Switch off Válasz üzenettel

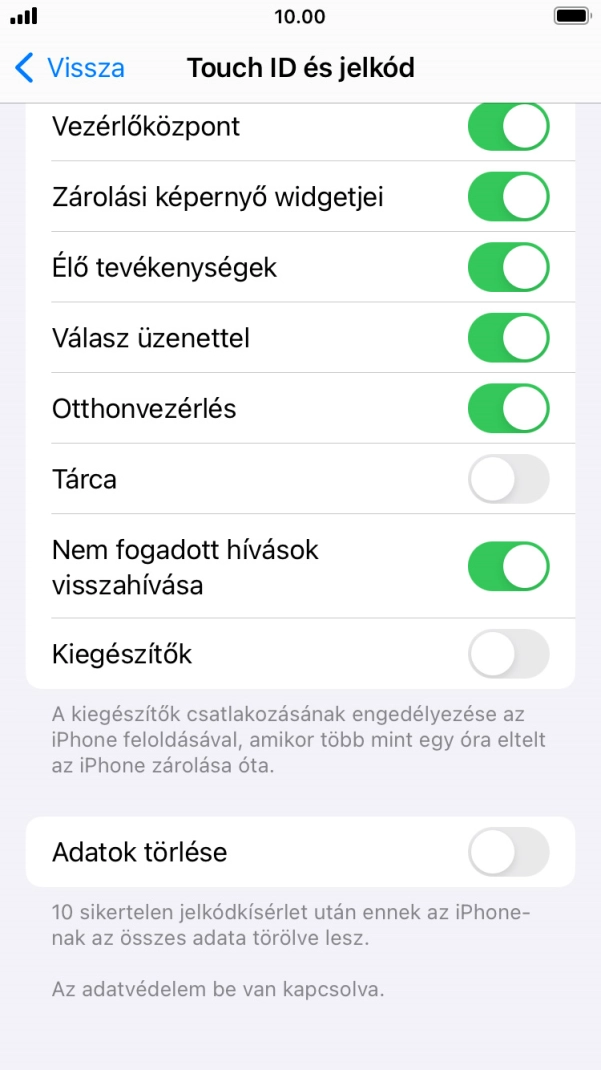point(508,338)
